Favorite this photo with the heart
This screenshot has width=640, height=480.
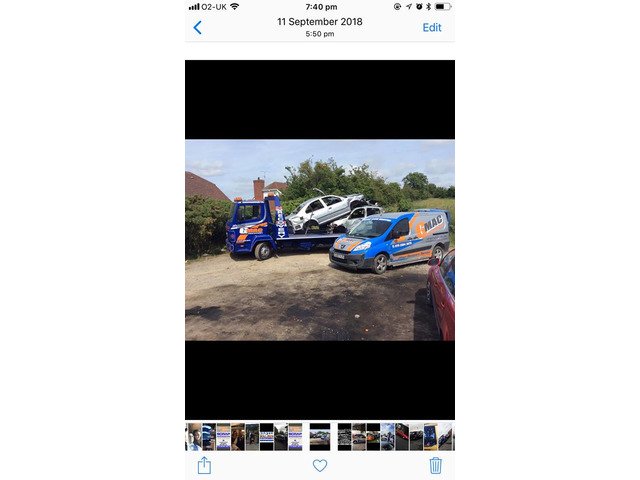pyautogui.click(x=320, y=465)
